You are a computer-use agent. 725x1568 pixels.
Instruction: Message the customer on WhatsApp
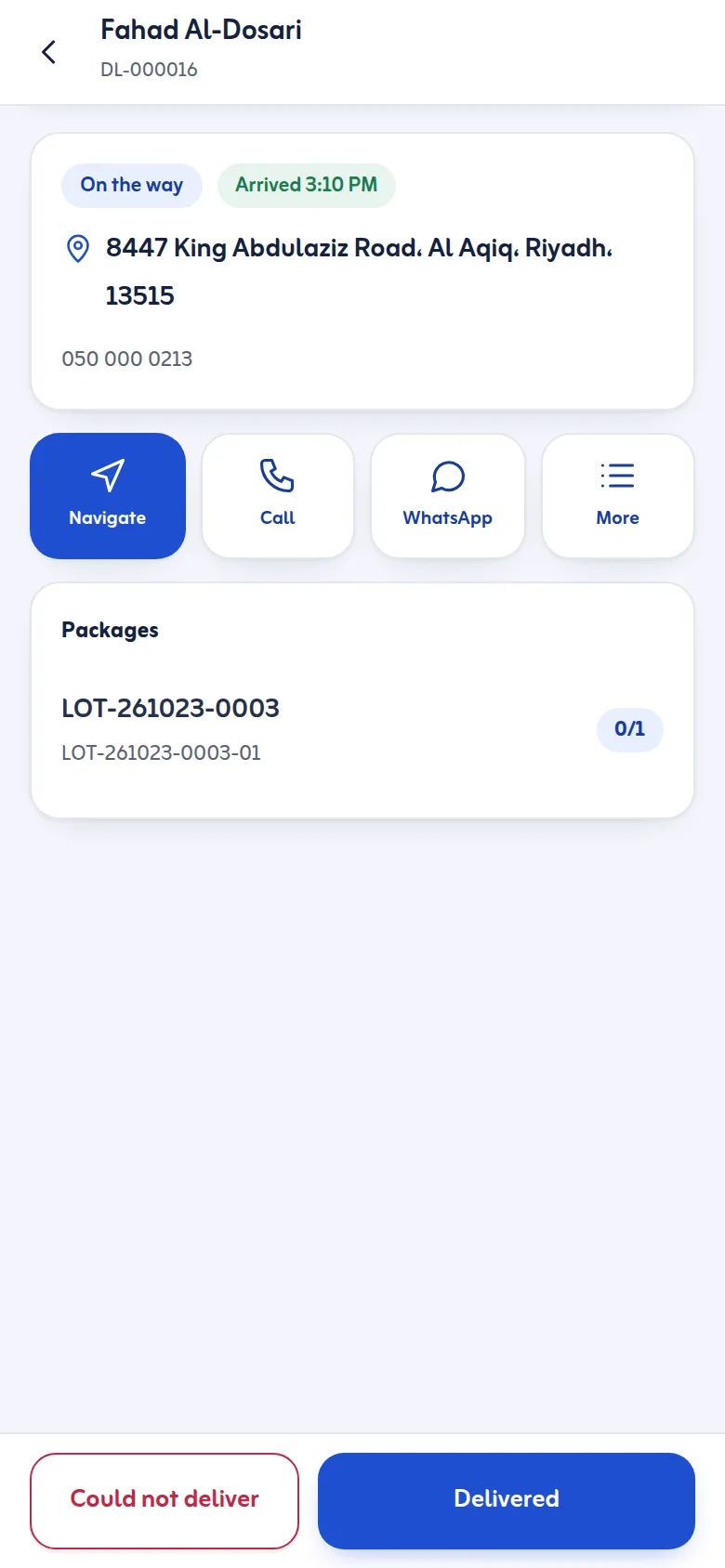coord(448,496)
